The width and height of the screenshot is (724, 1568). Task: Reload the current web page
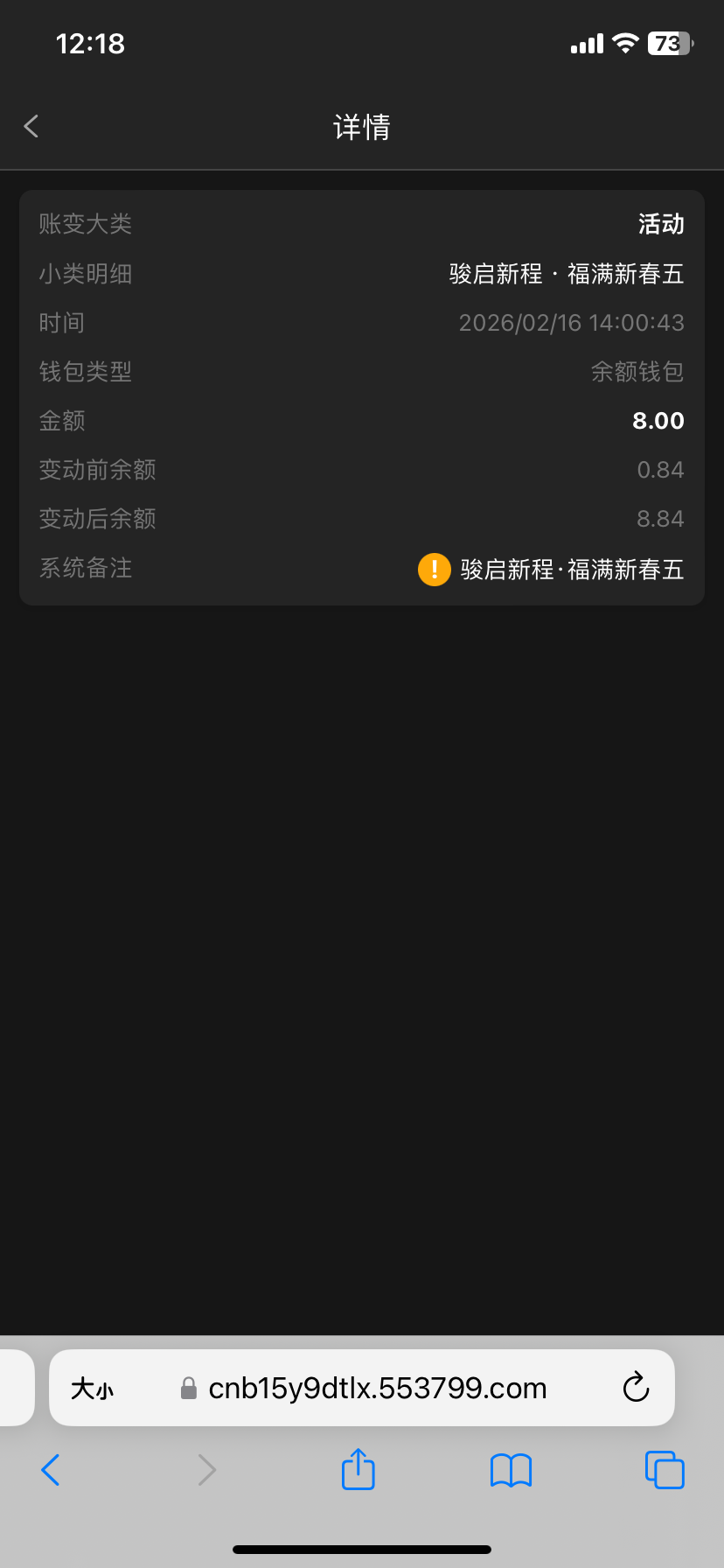tap(636, 1387)
